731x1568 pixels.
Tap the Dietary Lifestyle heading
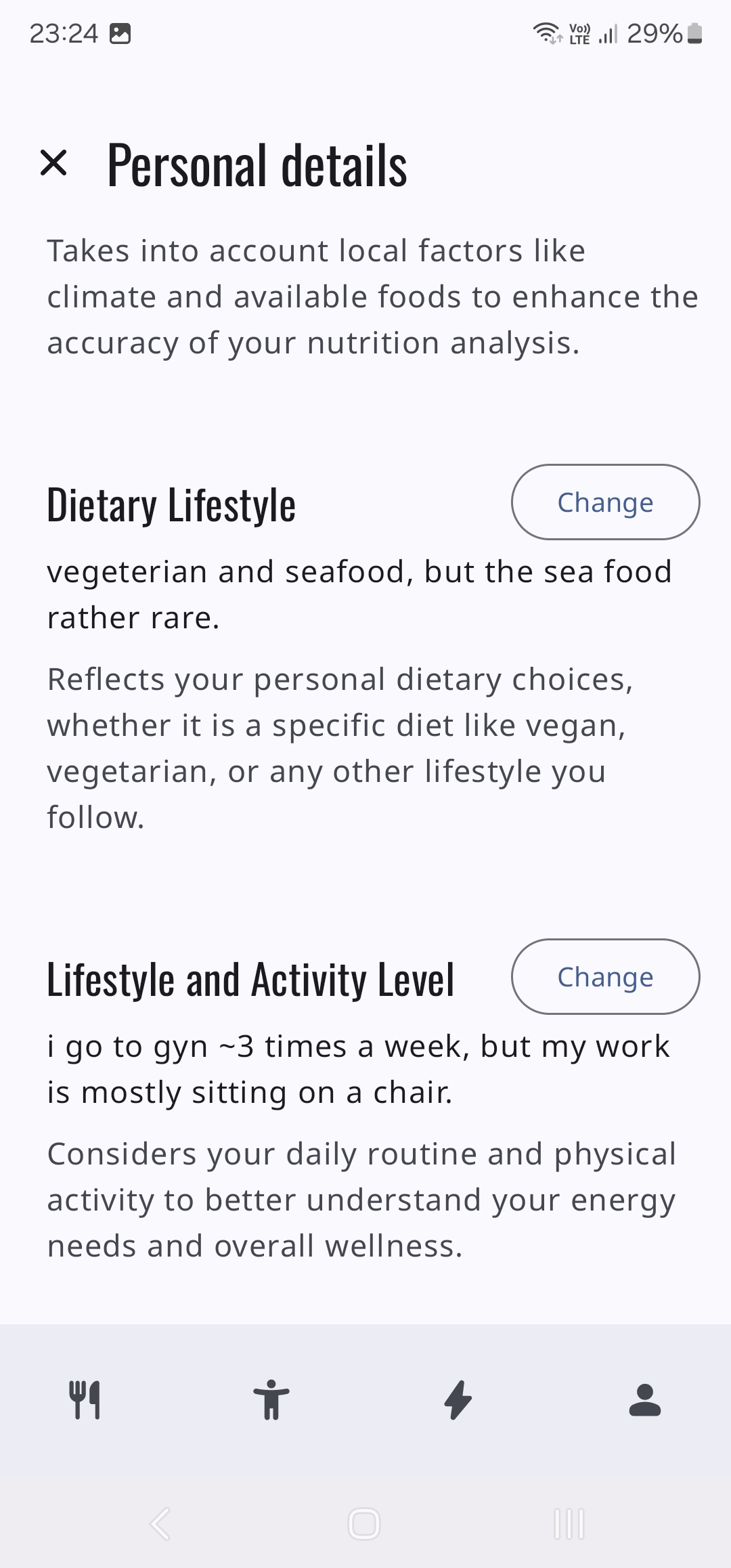pyautogui.click(x=171, y=503)
